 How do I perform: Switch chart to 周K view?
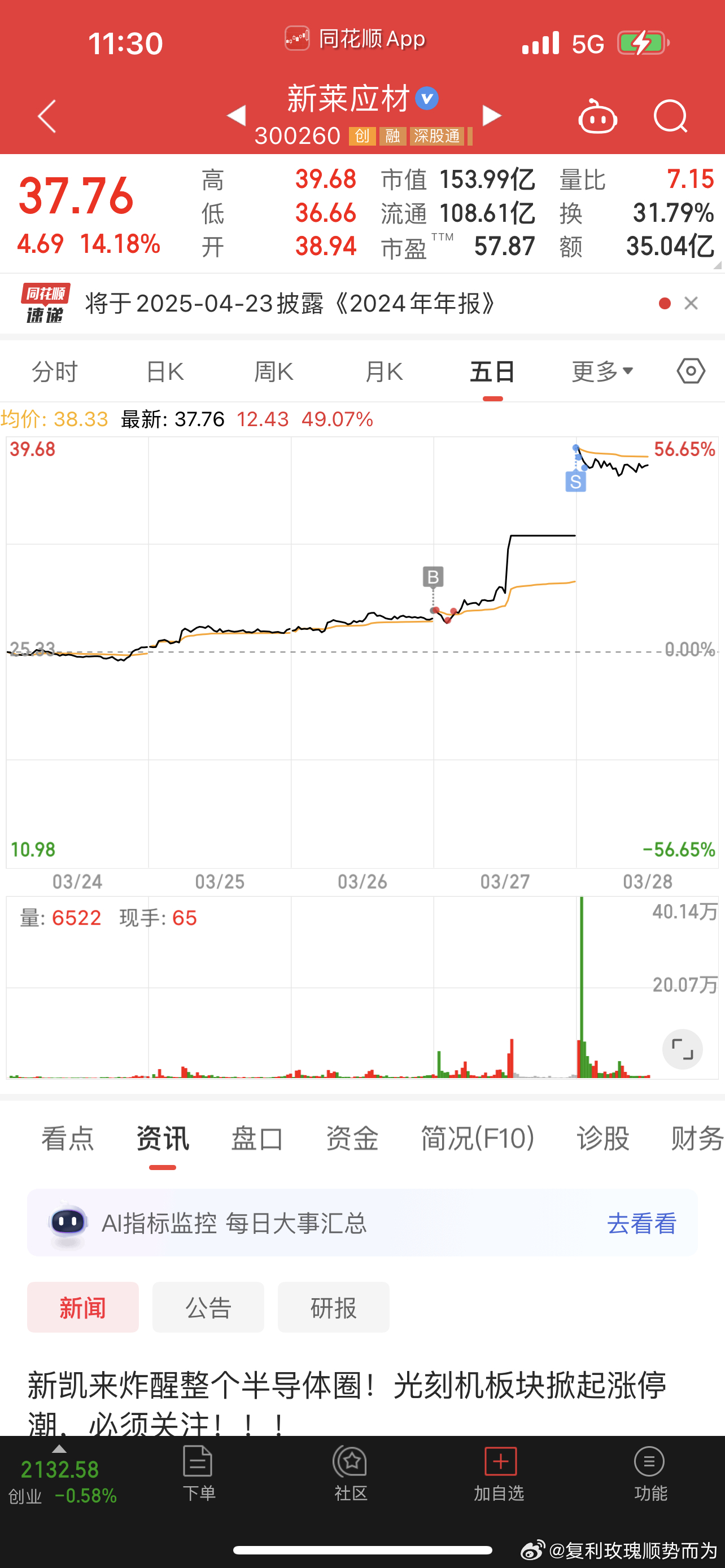point(274,371)
